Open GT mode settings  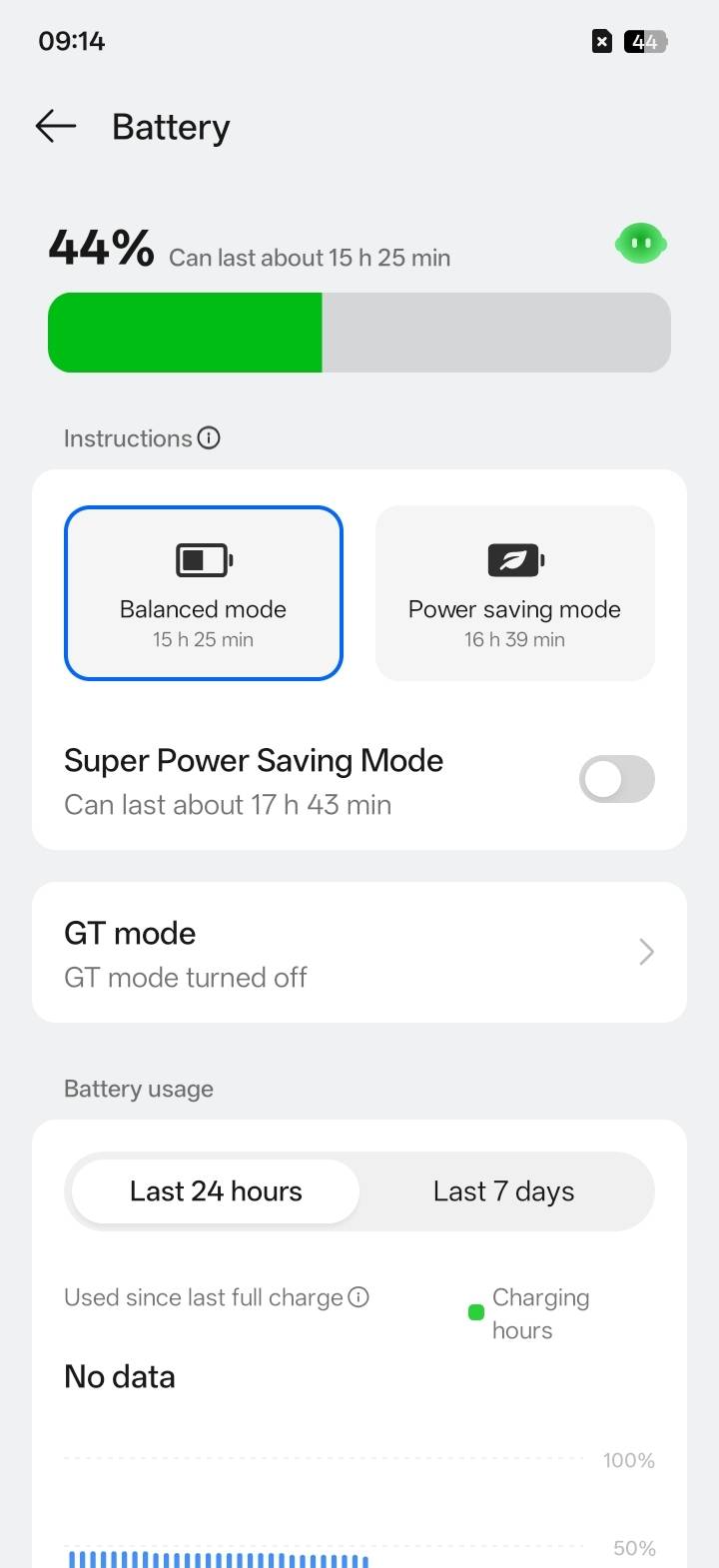[x=359, y=953]
